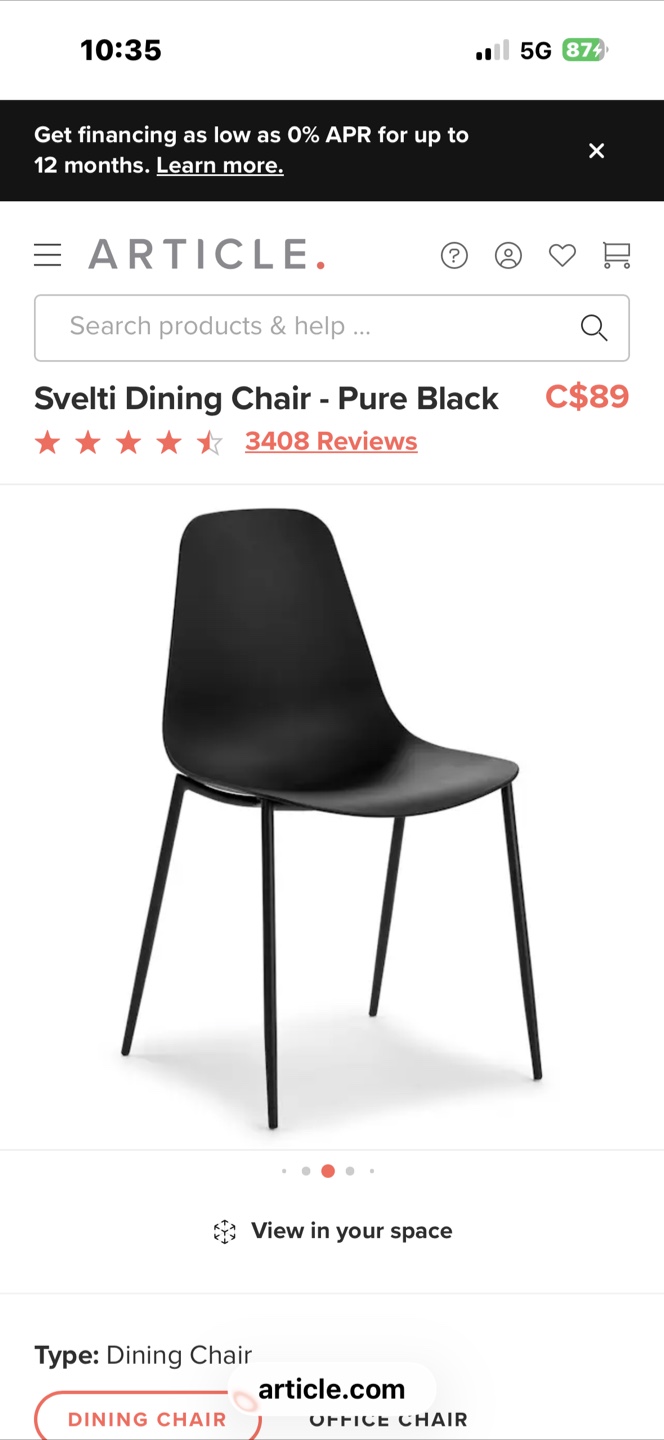Select the Dining Chair type chip

click(x=147, y=1418)
